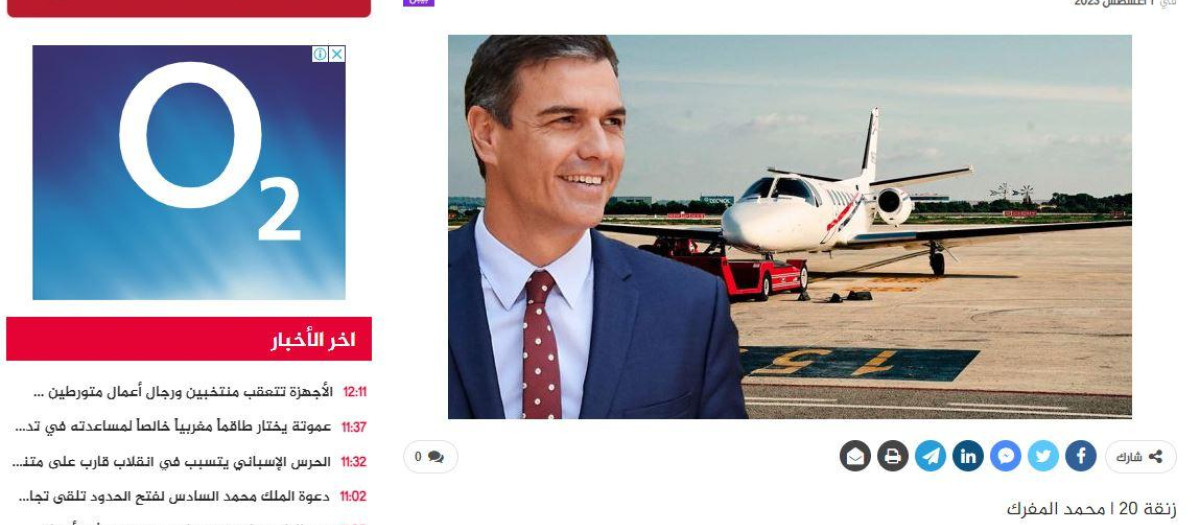
Task: Share the article via Telegram
Action: click(931, 457)
